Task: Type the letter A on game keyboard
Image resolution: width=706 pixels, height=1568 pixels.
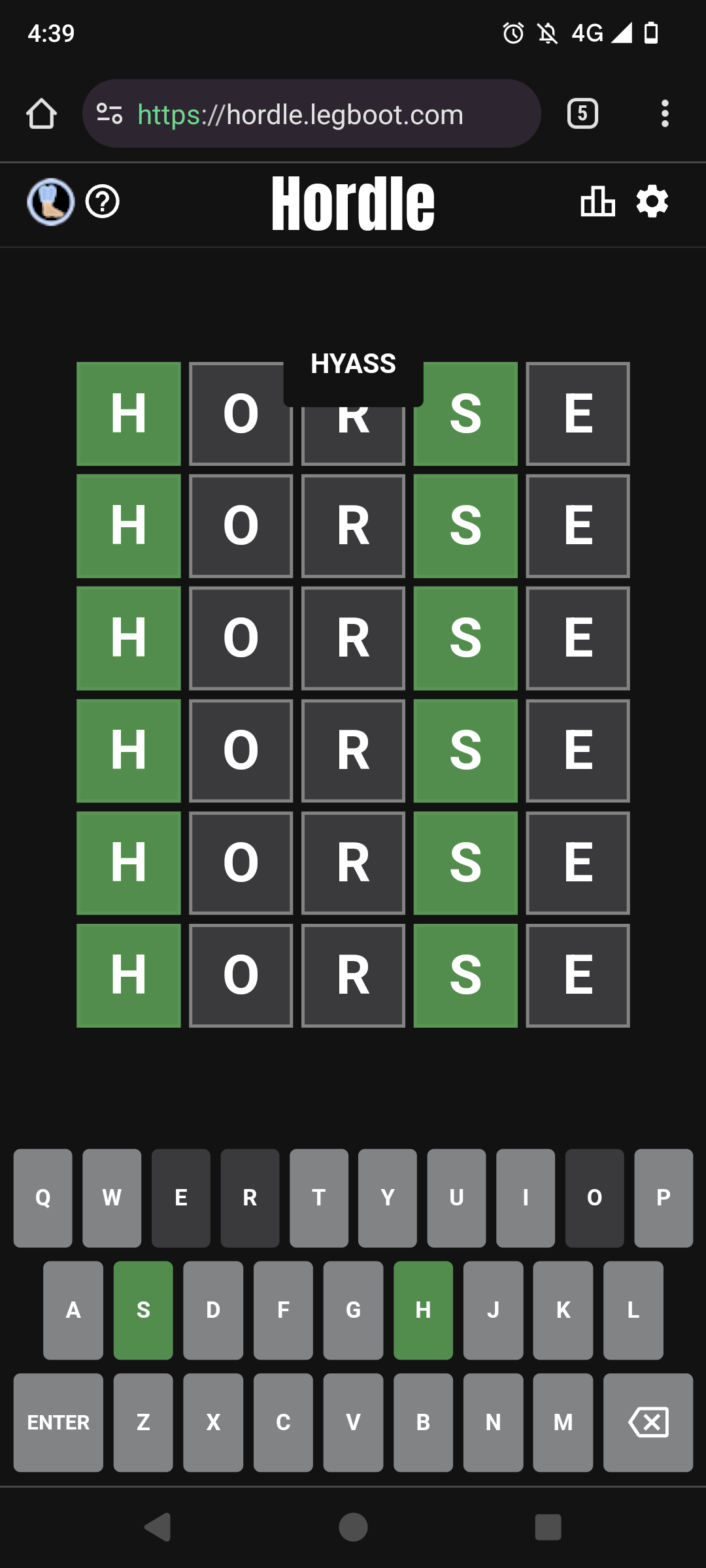Action: point(73,1310)
